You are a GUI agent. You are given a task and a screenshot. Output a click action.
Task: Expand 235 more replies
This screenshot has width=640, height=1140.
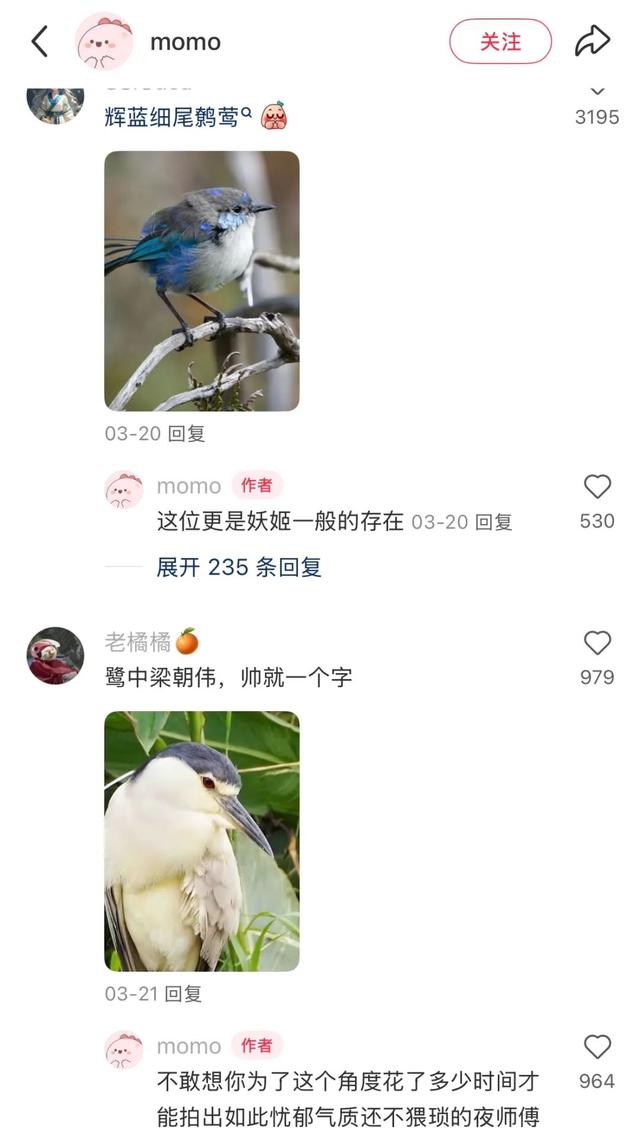(238, 567)
